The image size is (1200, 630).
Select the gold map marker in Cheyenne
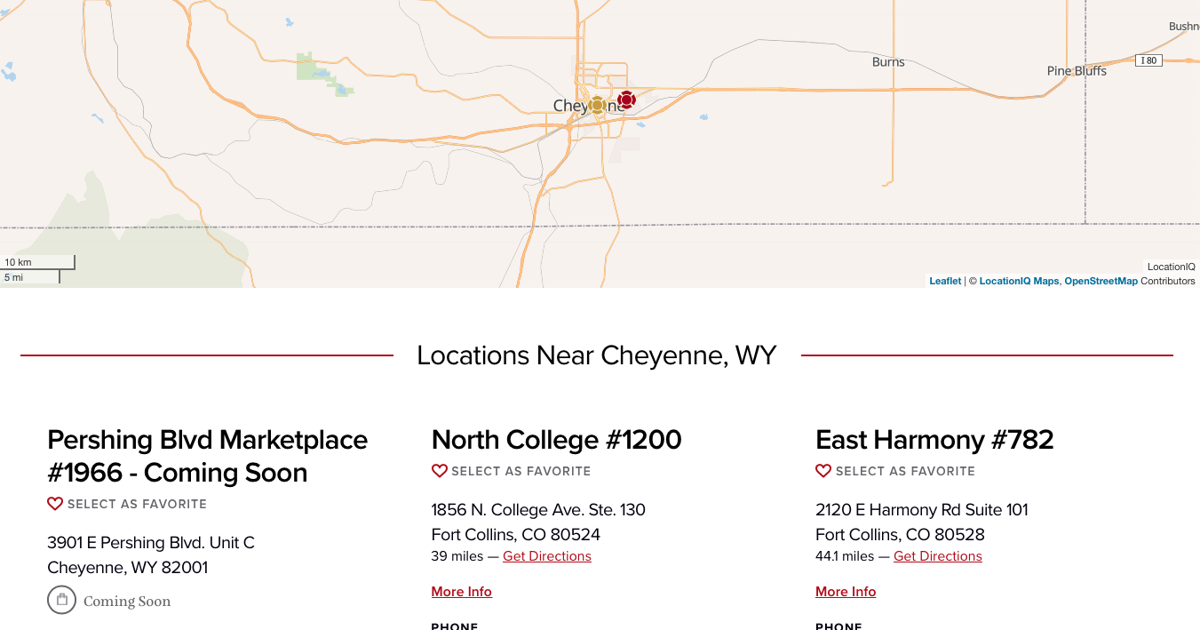(x=597, y=105)
